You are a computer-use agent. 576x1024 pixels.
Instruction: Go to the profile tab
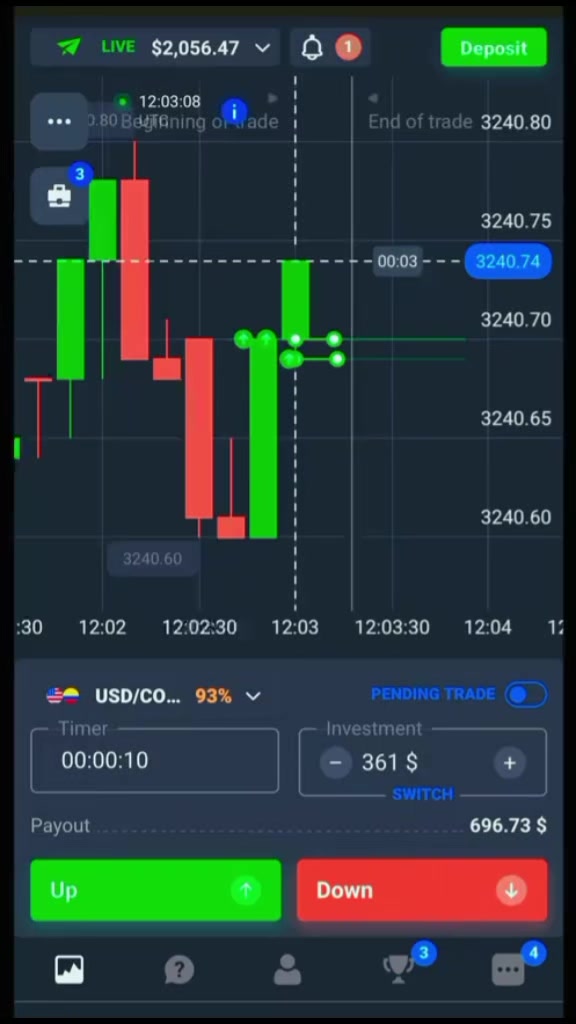[287, 970]
